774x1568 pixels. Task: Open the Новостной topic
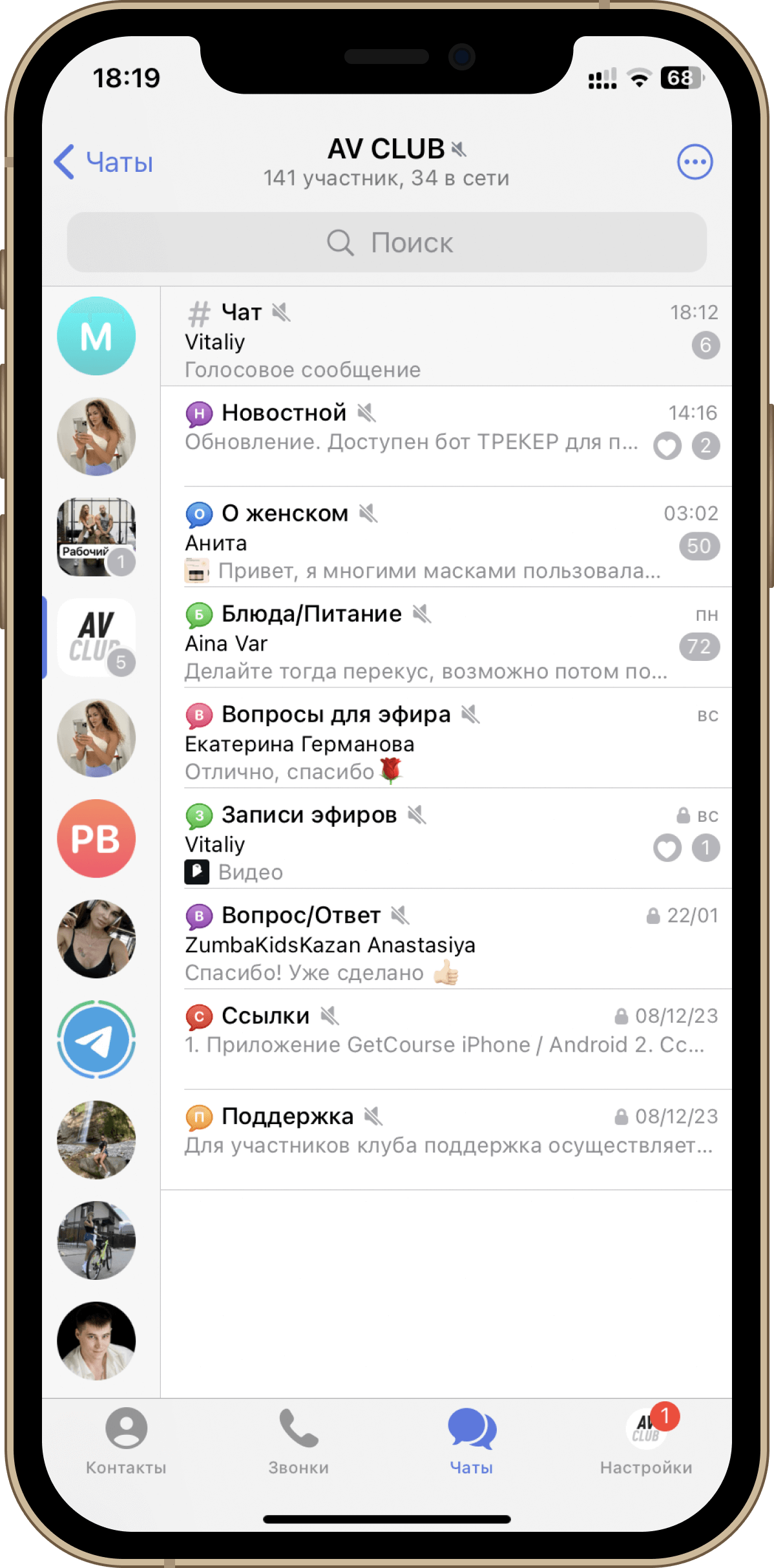point(446,436)
